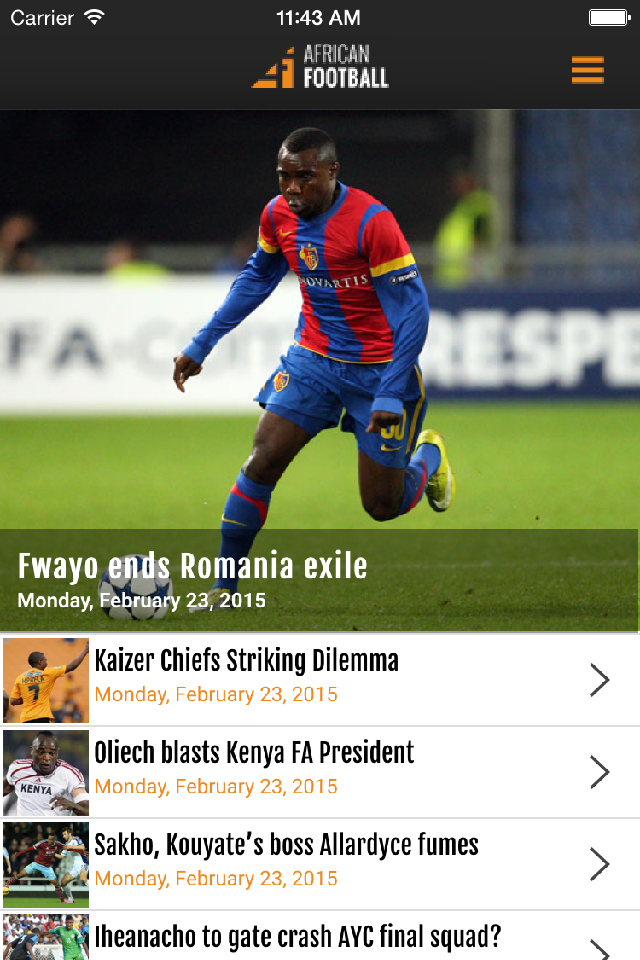640x960 pixels.
Task: View the Iheanacho AYC final squad story
Action: [x=320, y=938]
